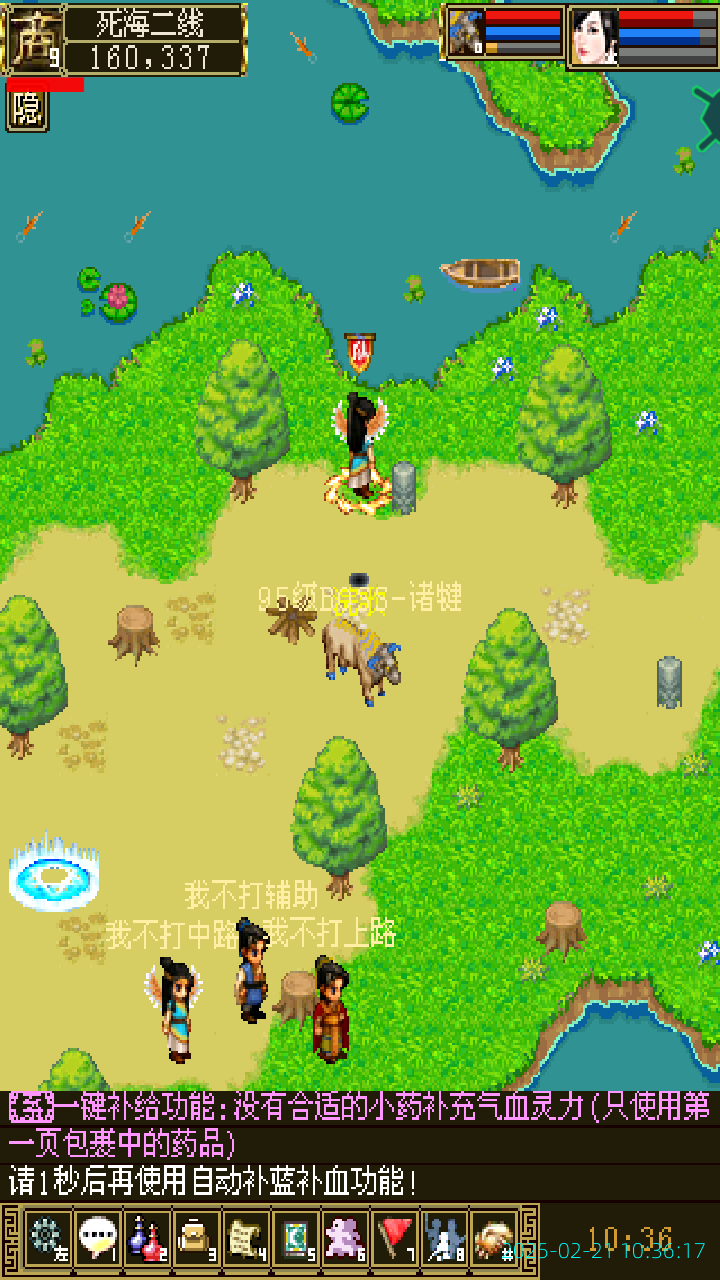Toggle the 隐 hide button
This screenshot has width=720, height=1280.
tap(27, 110)
